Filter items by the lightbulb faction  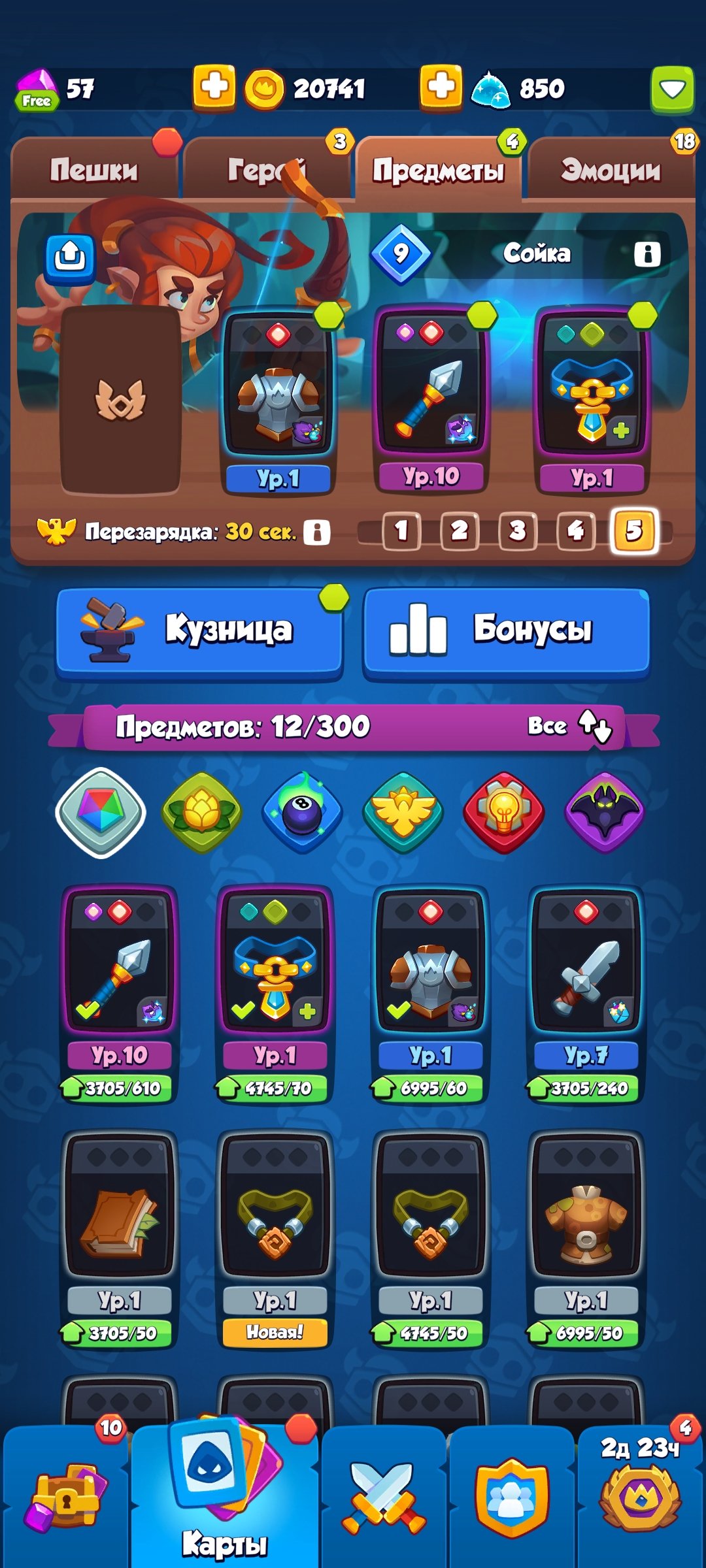[x=503, y=813]
